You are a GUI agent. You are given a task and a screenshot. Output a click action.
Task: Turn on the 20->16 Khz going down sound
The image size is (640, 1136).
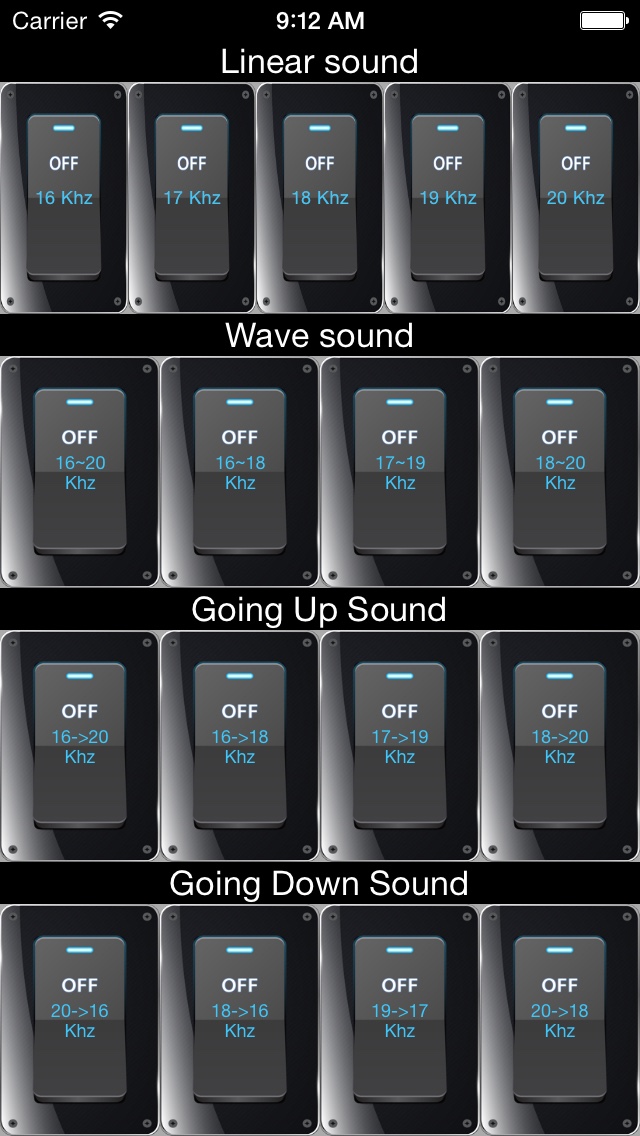80,1018
